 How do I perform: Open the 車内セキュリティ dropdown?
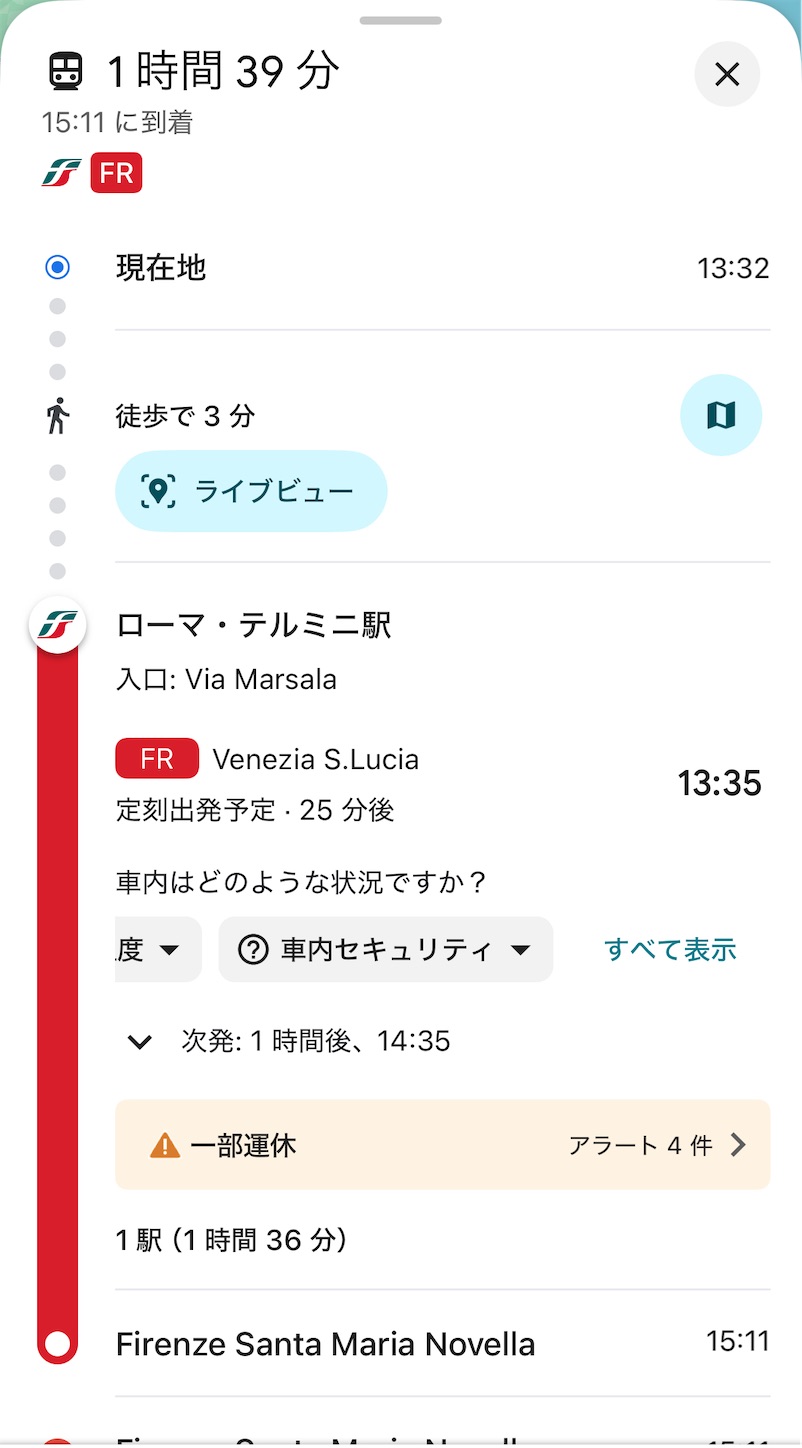pos(385,949)
